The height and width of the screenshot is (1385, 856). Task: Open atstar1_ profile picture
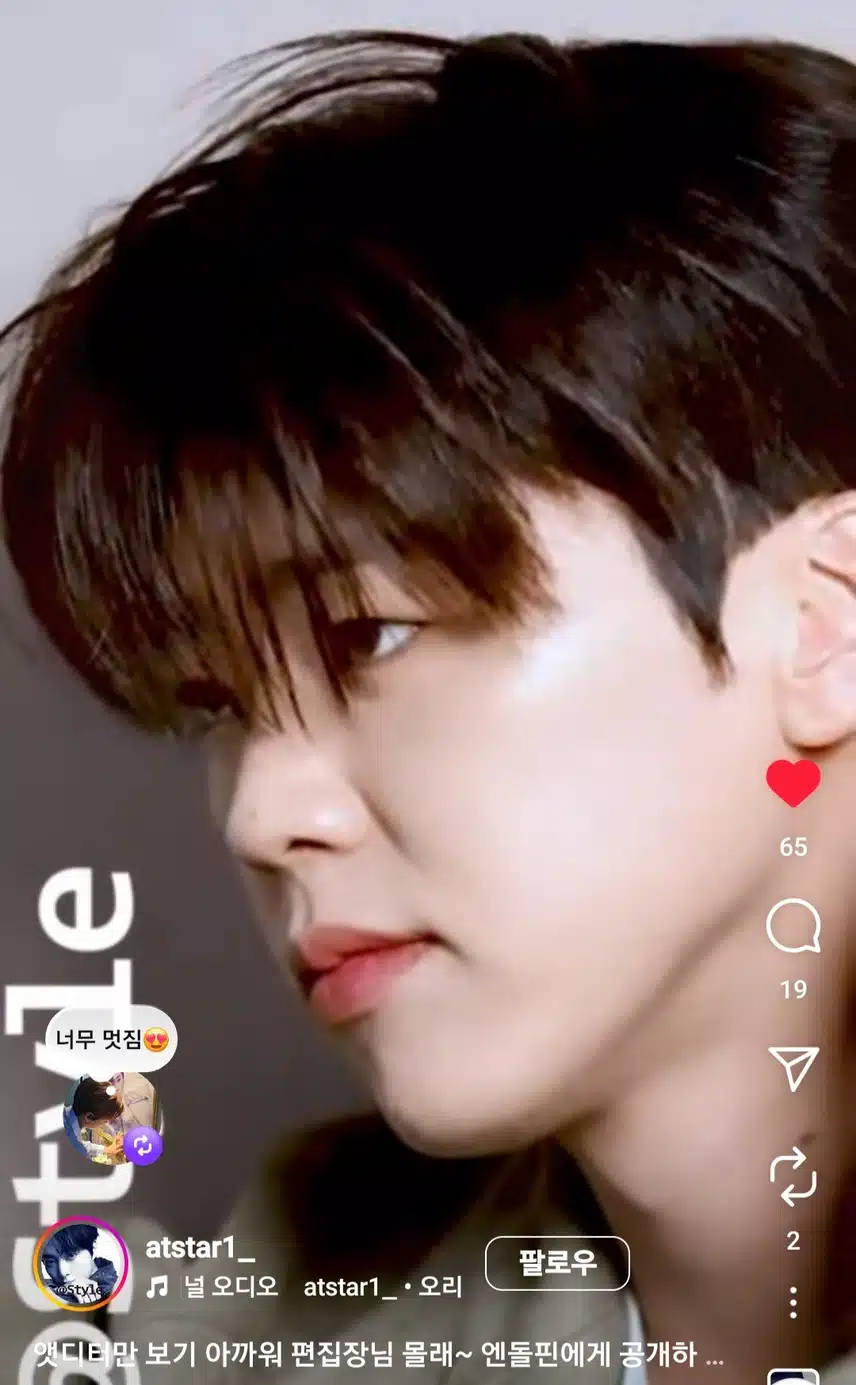coord(80,1263)
